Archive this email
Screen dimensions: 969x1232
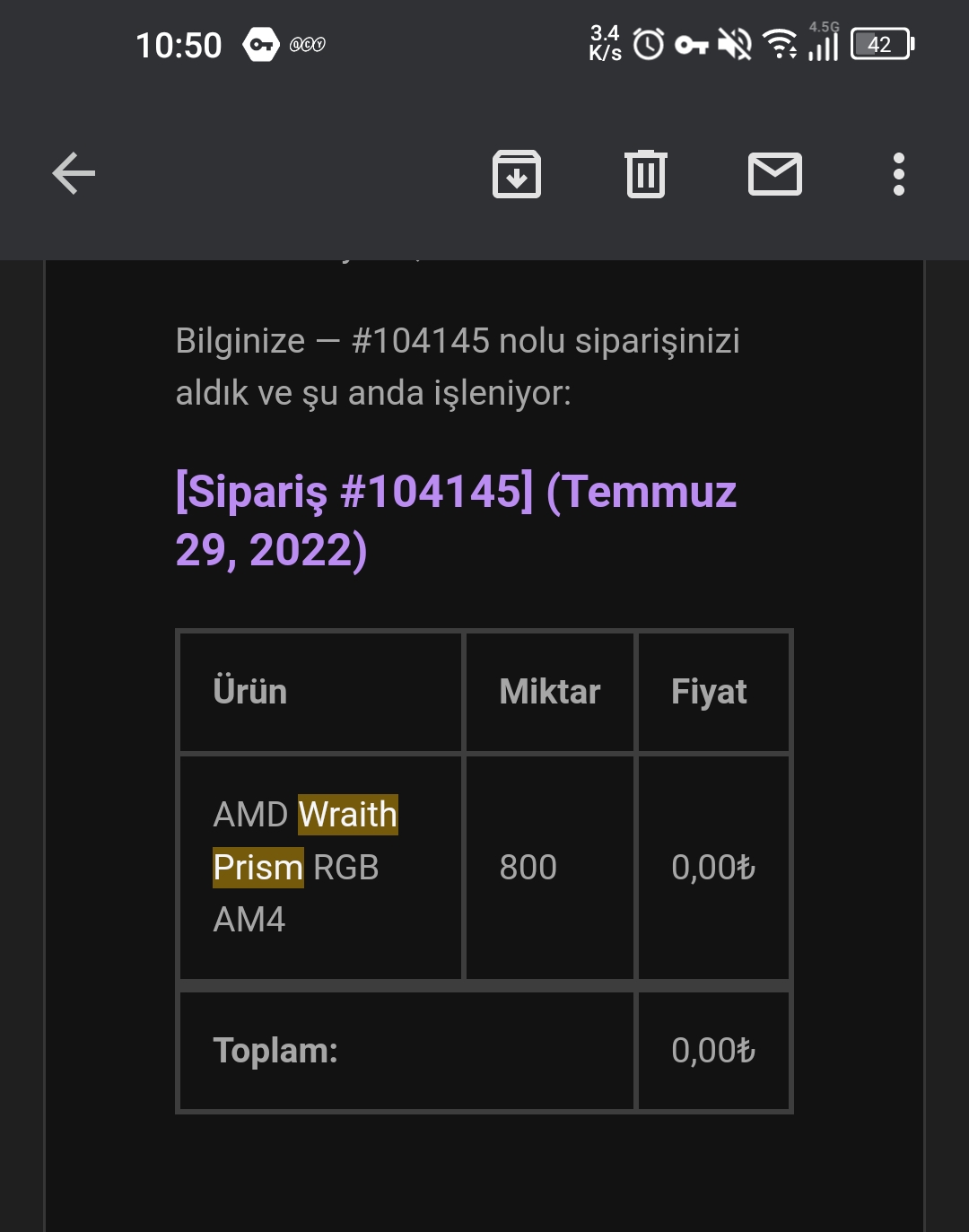(516, 174)
